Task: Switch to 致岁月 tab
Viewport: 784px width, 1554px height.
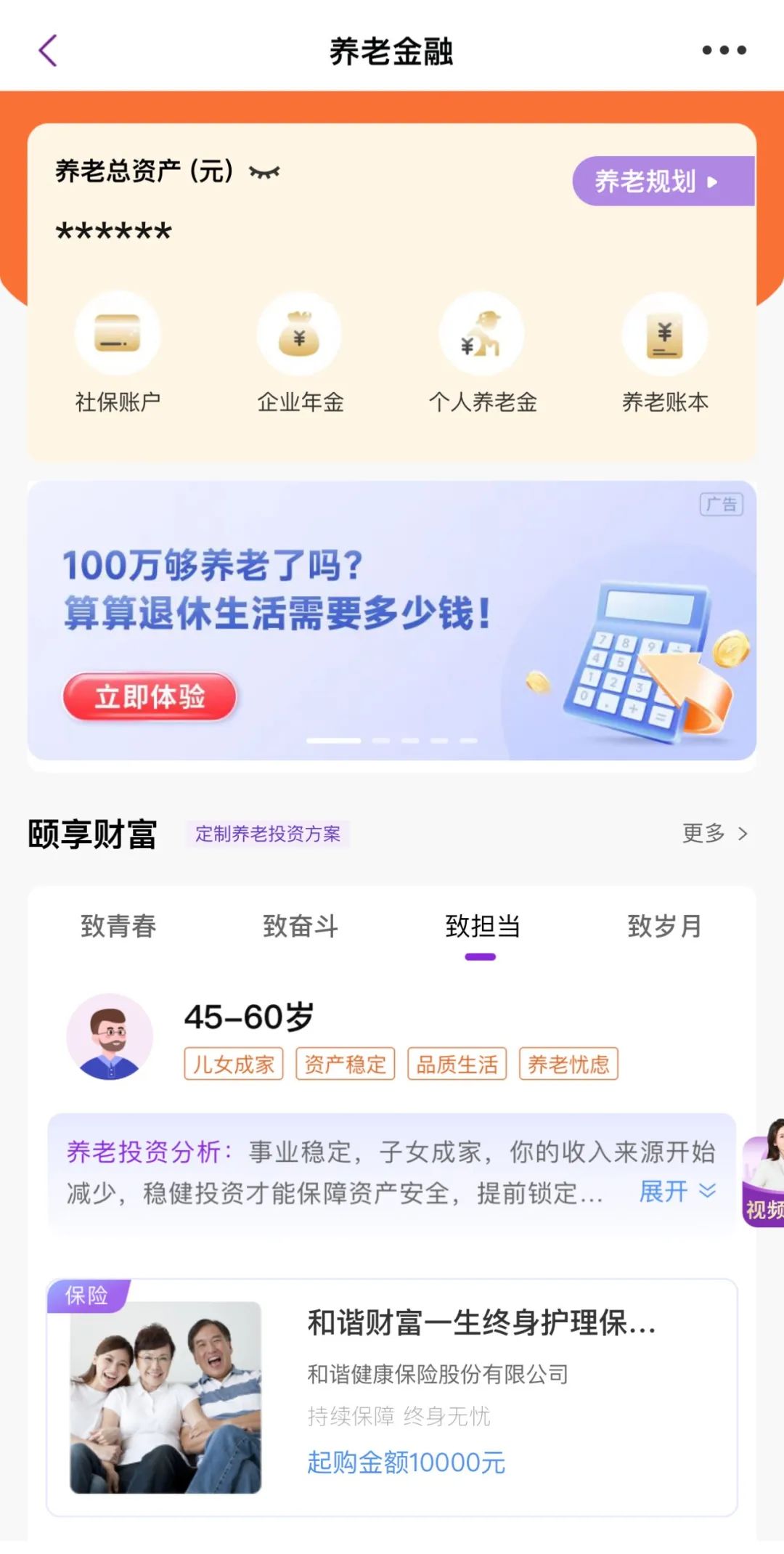Action: 665,927
